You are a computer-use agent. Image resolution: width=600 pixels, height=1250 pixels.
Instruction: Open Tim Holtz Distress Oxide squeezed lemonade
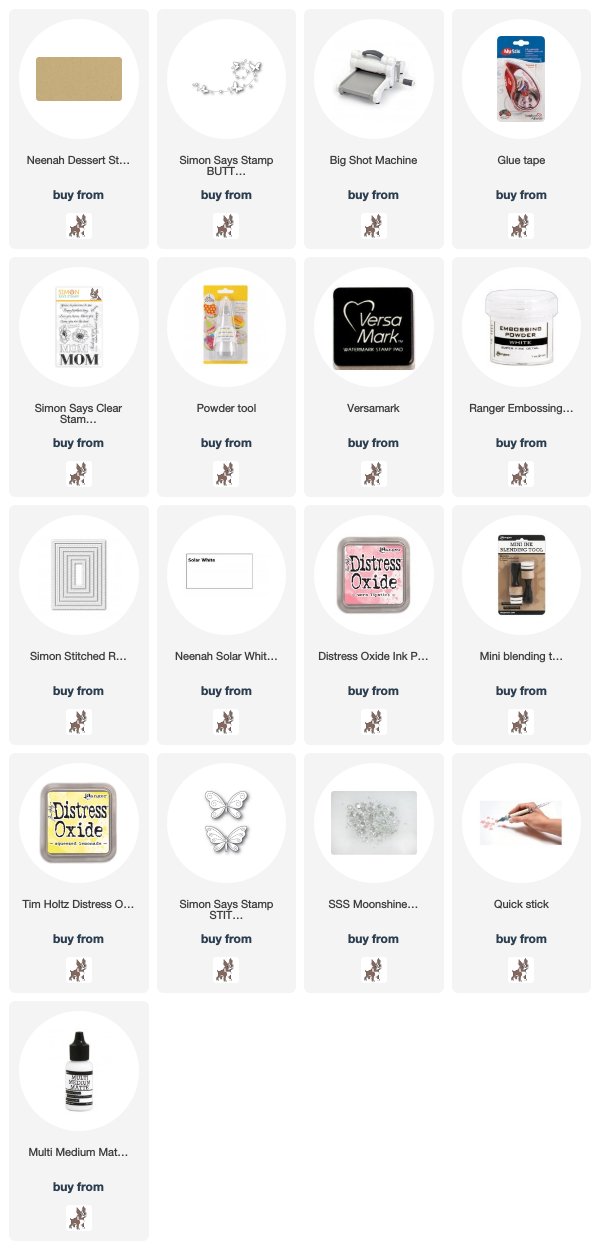point(79,824)
